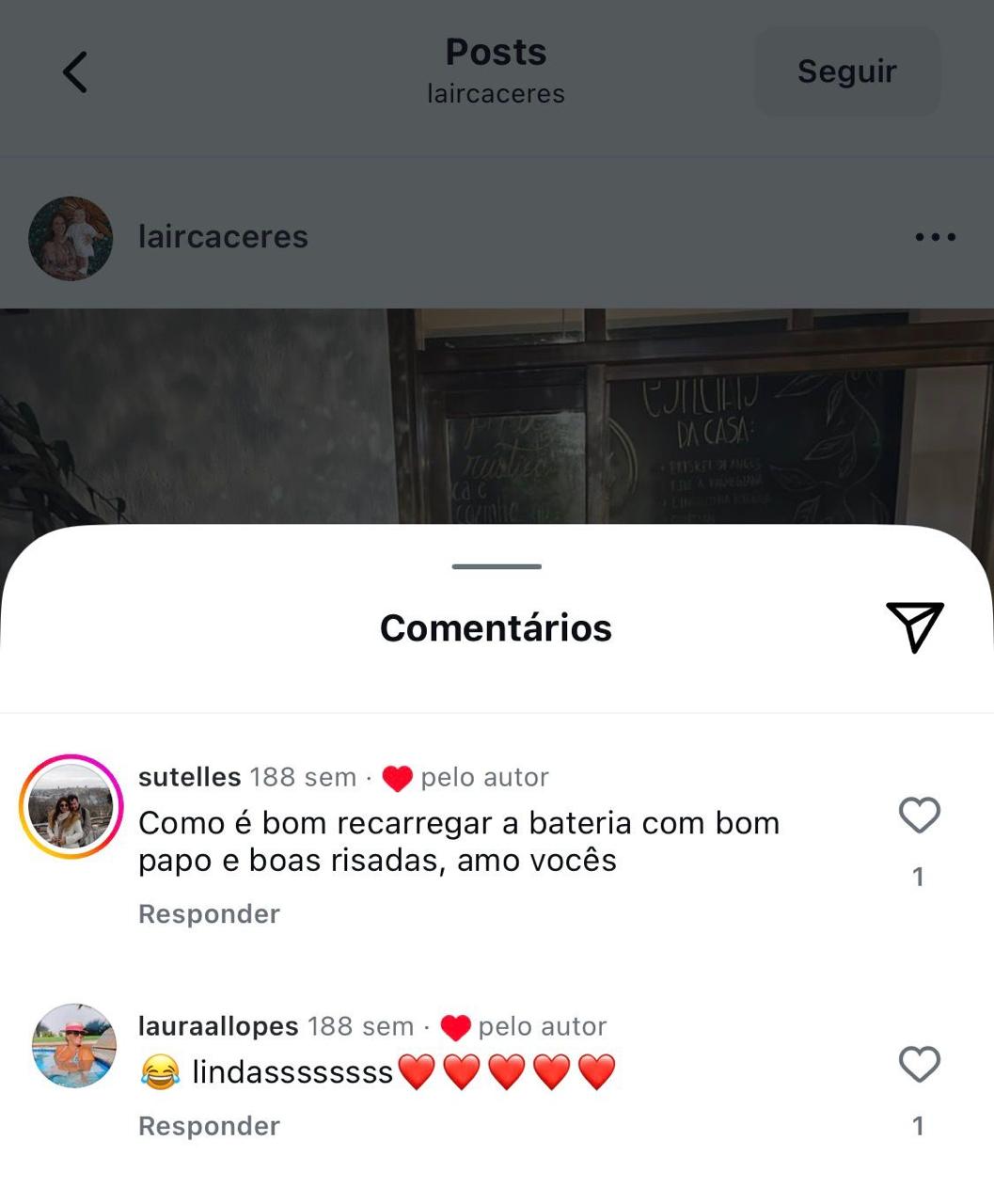Screen dimensions: 994x1204
Task: Open sutelles' profile picture story
Action: pyautogui.click(x=71, y=807)
